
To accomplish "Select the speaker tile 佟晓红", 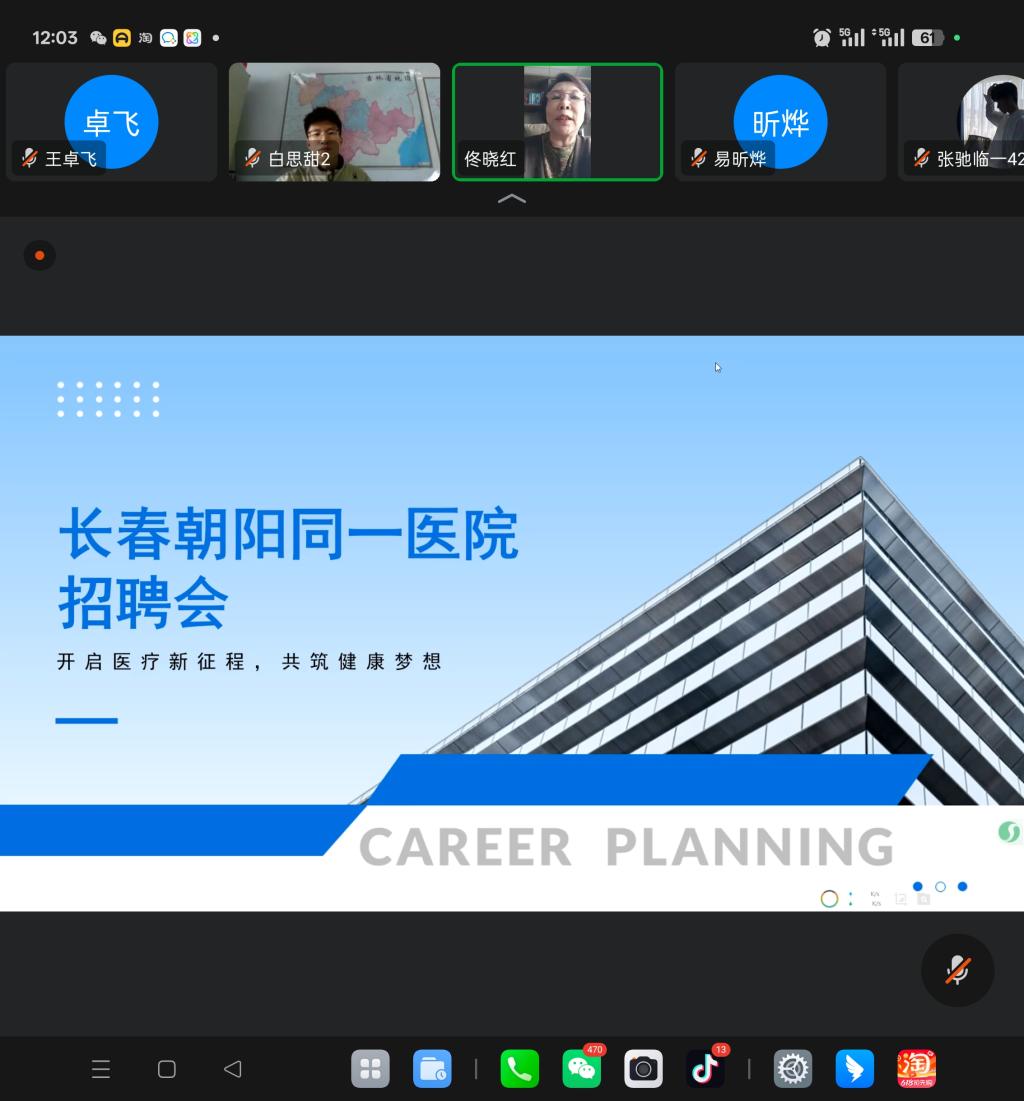I will [557, 122].
